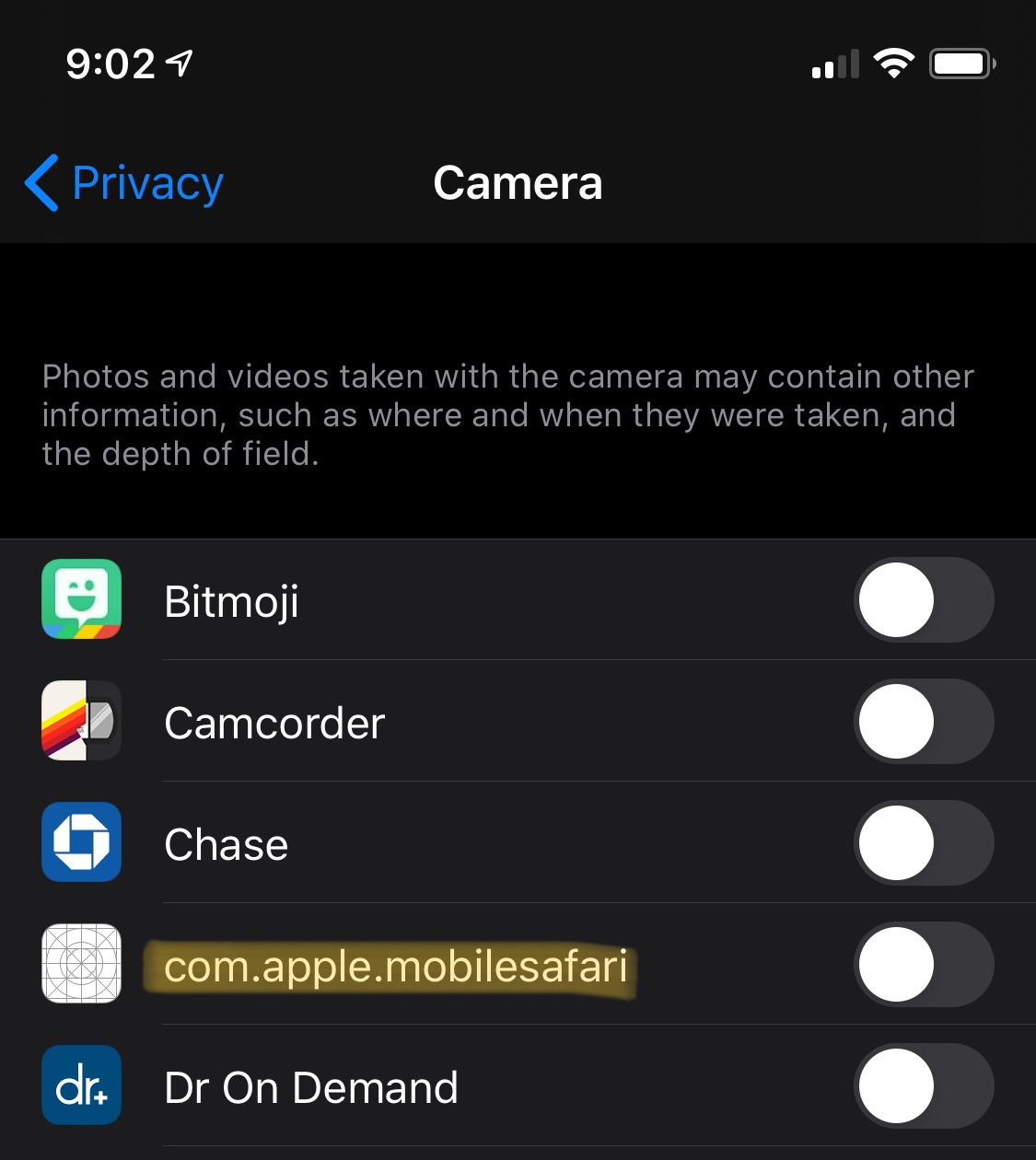Tap the Bitmoji app icon
This screenshot has height=1160, width=1036.
81,599
